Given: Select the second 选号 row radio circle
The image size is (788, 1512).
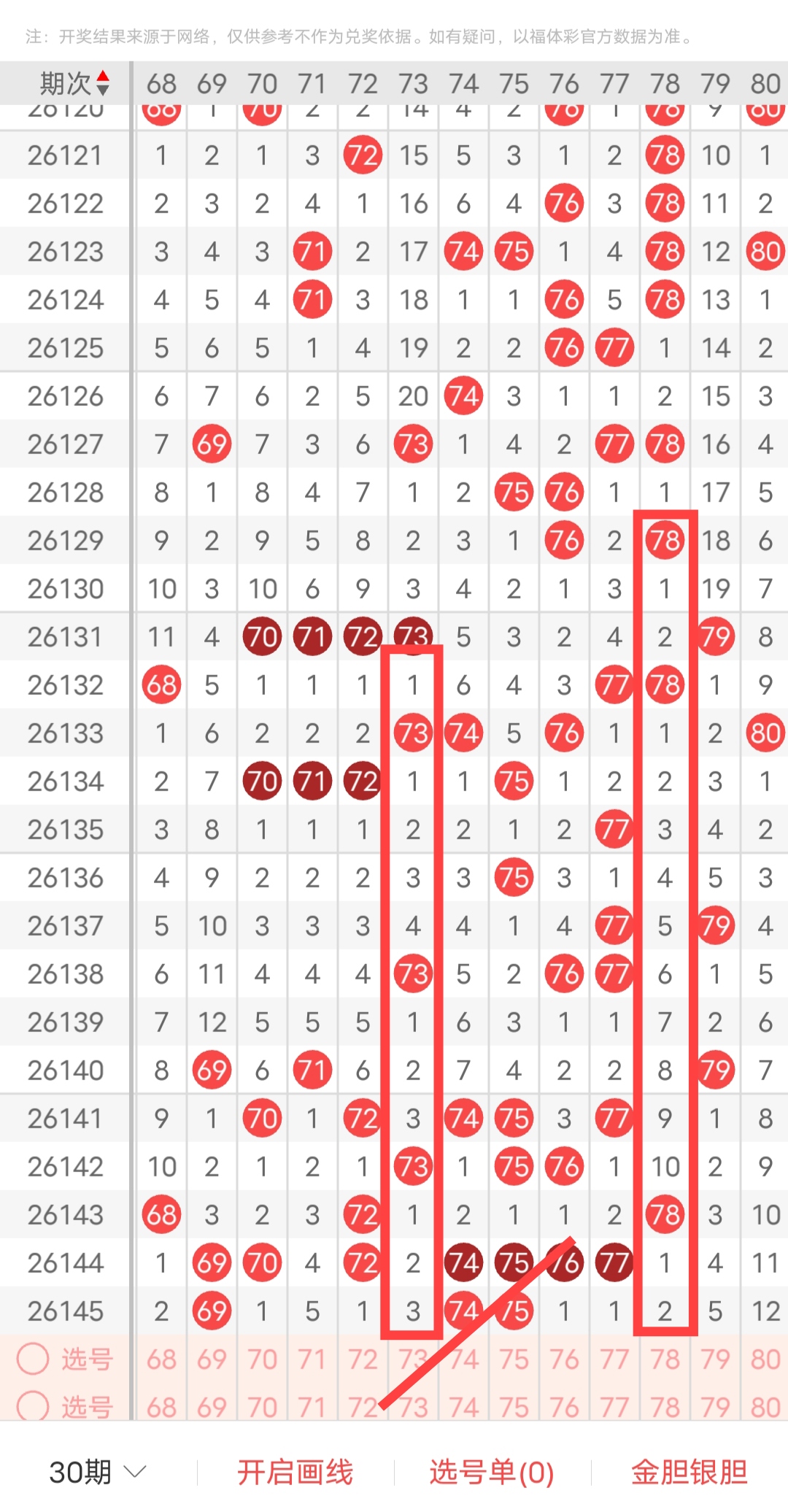Looking at the screenshot, I should pyautogui.click(x=33, y=1406).
